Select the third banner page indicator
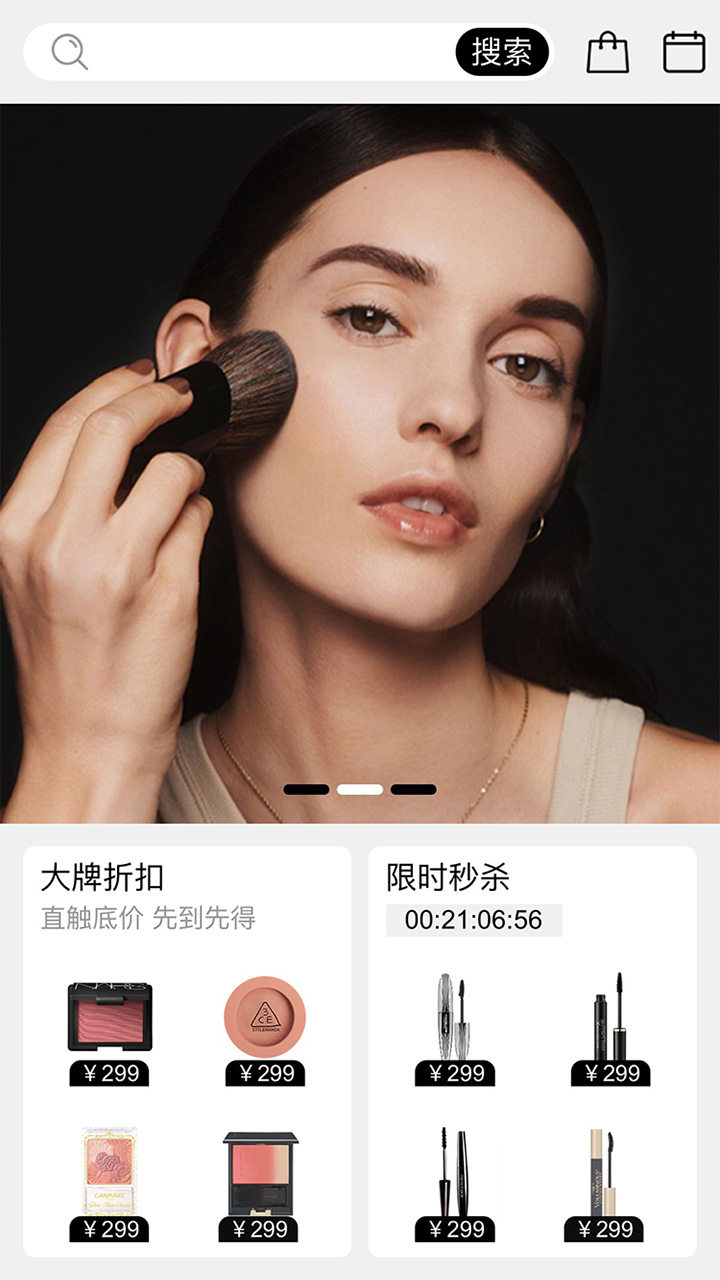 (413, 789)
